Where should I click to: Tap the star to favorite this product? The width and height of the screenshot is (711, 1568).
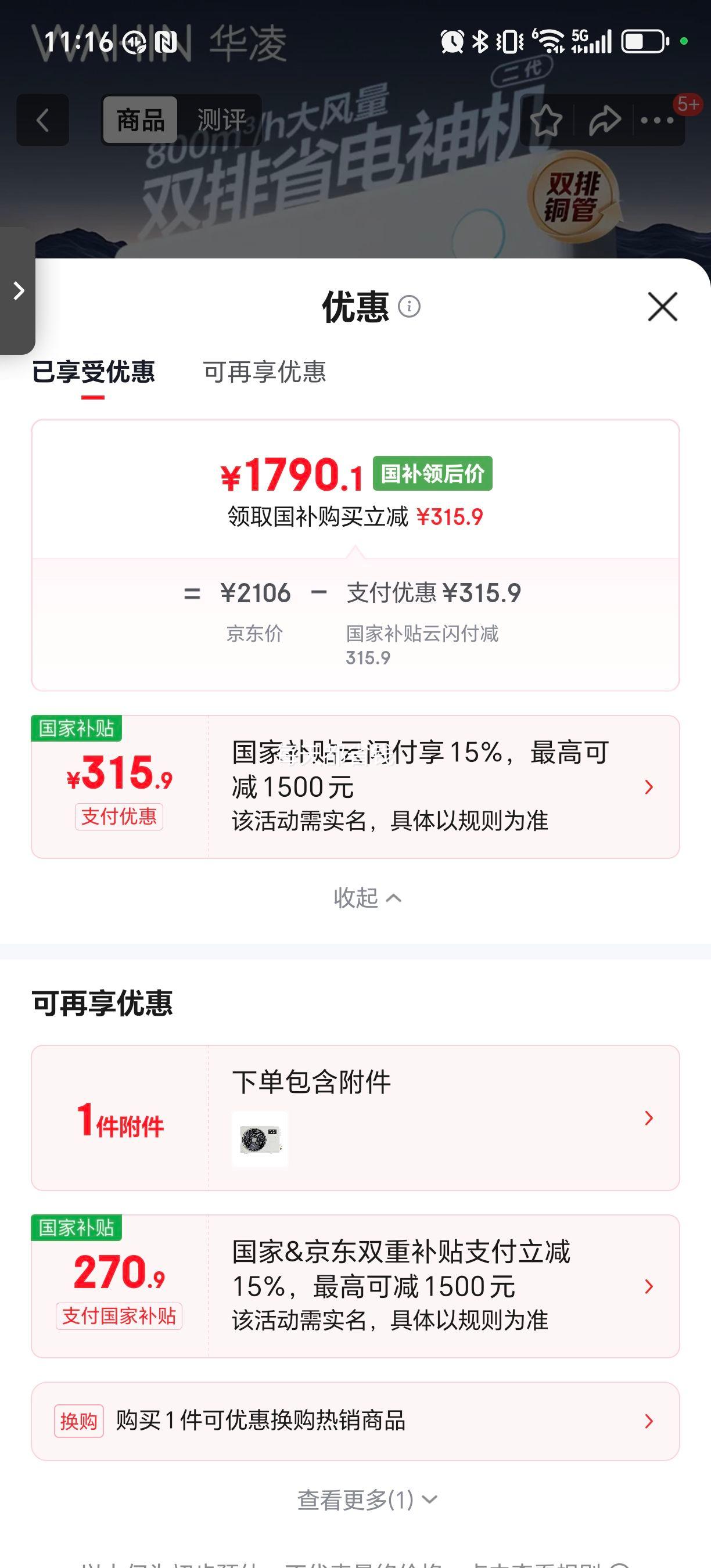coord(547,120)
